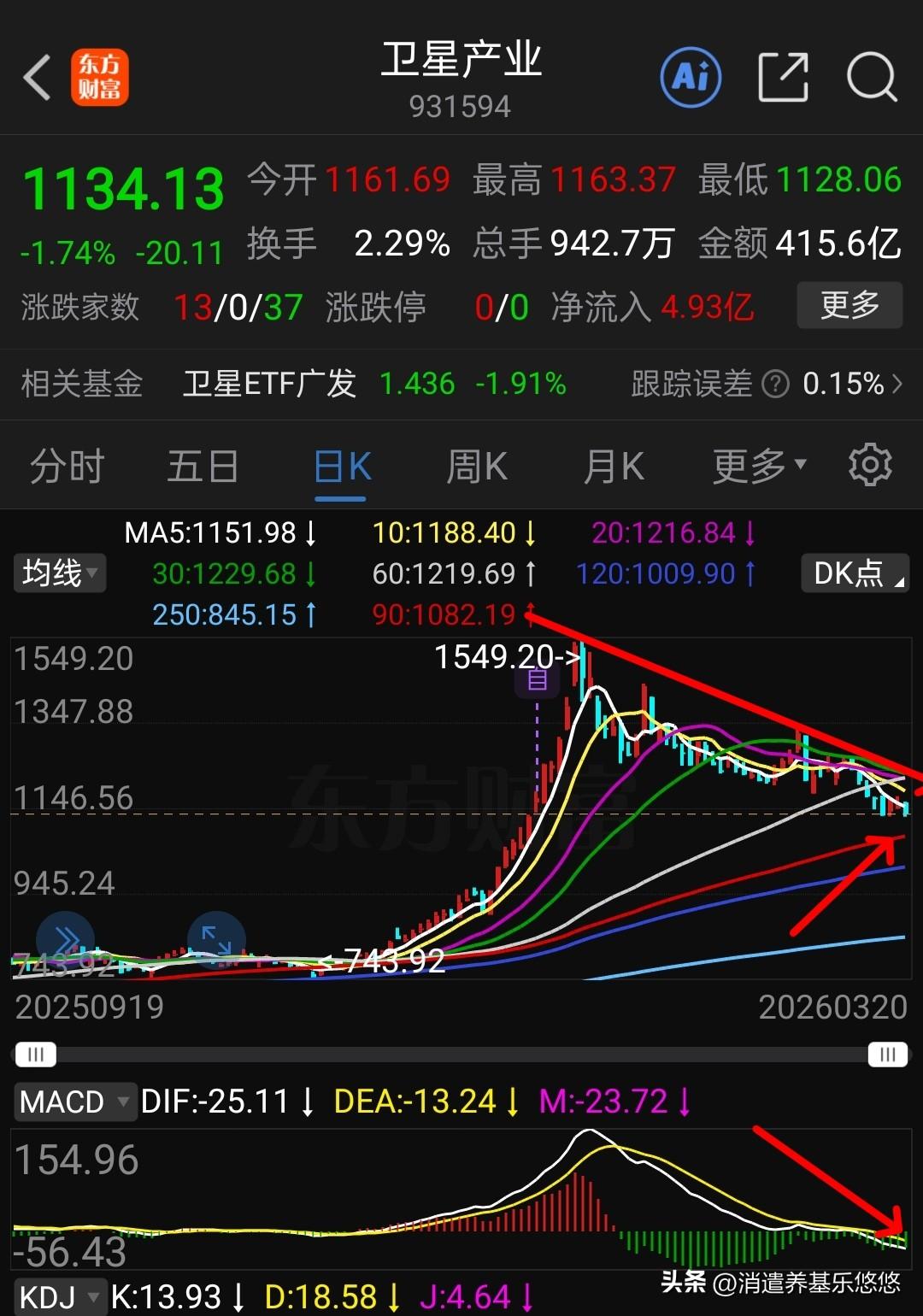This screenshot has width=923, height=1316.
Task: Expand the 均线 indicator dropdown
Action: point(59,573)
